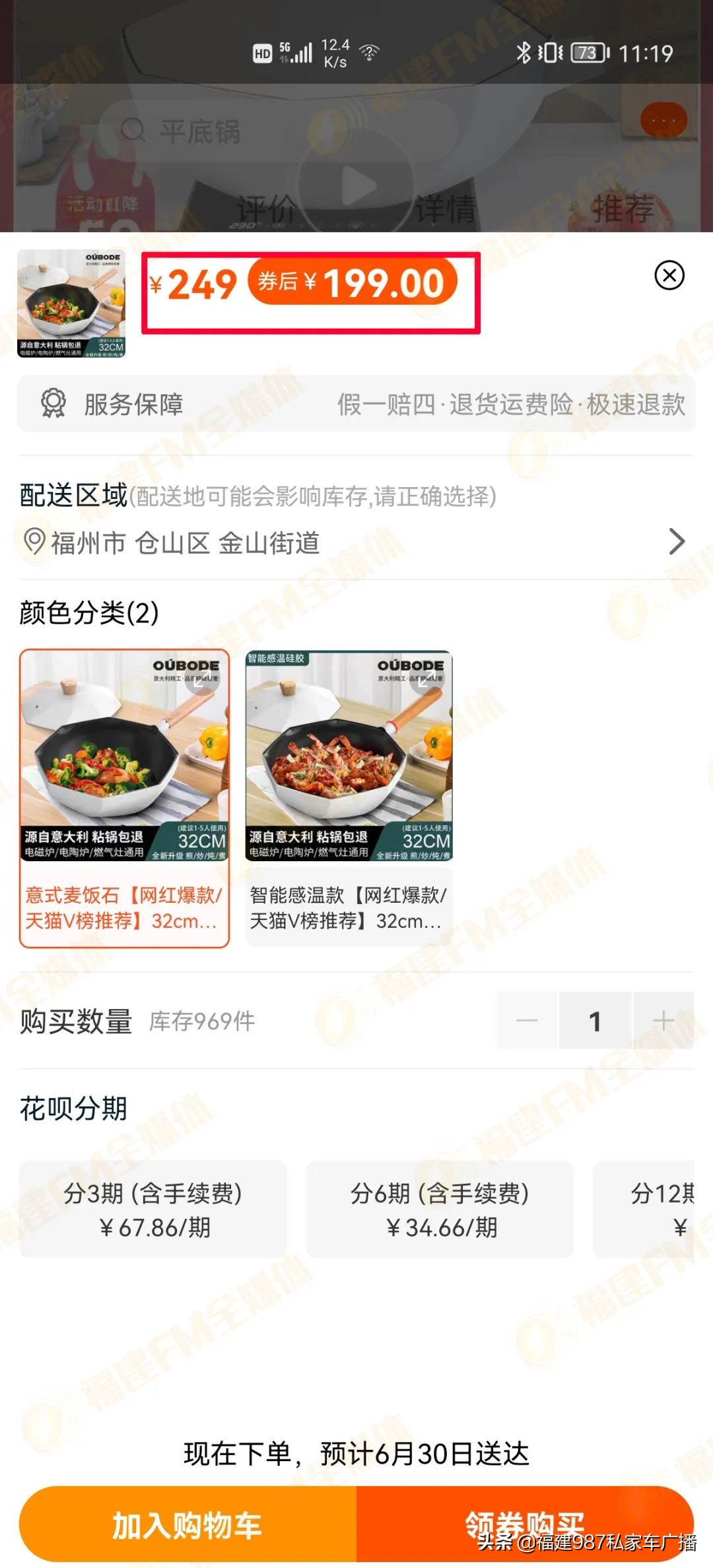Image resolution: width=713 pixels, height=1568 pixels.
Task: Select the 智能感温款 color option
Action: pyautogui.click(x=349, y=799)
